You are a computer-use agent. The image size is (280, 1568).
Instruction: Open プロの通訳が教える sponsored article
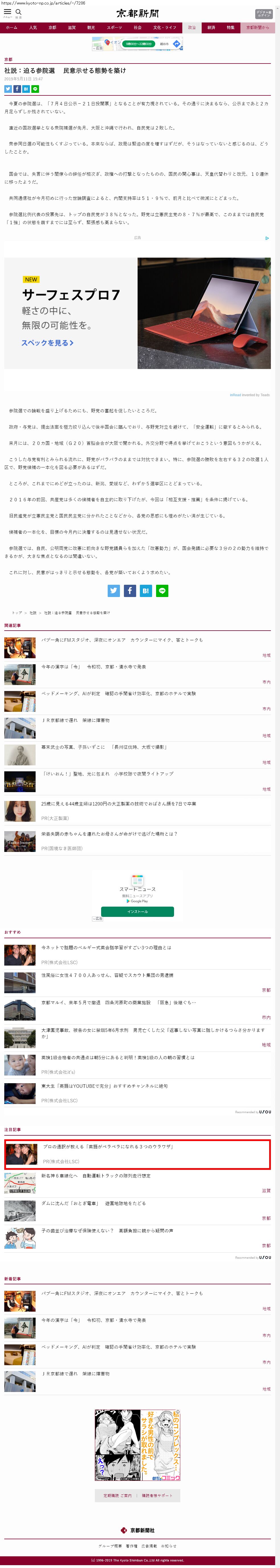(108, 1146)
